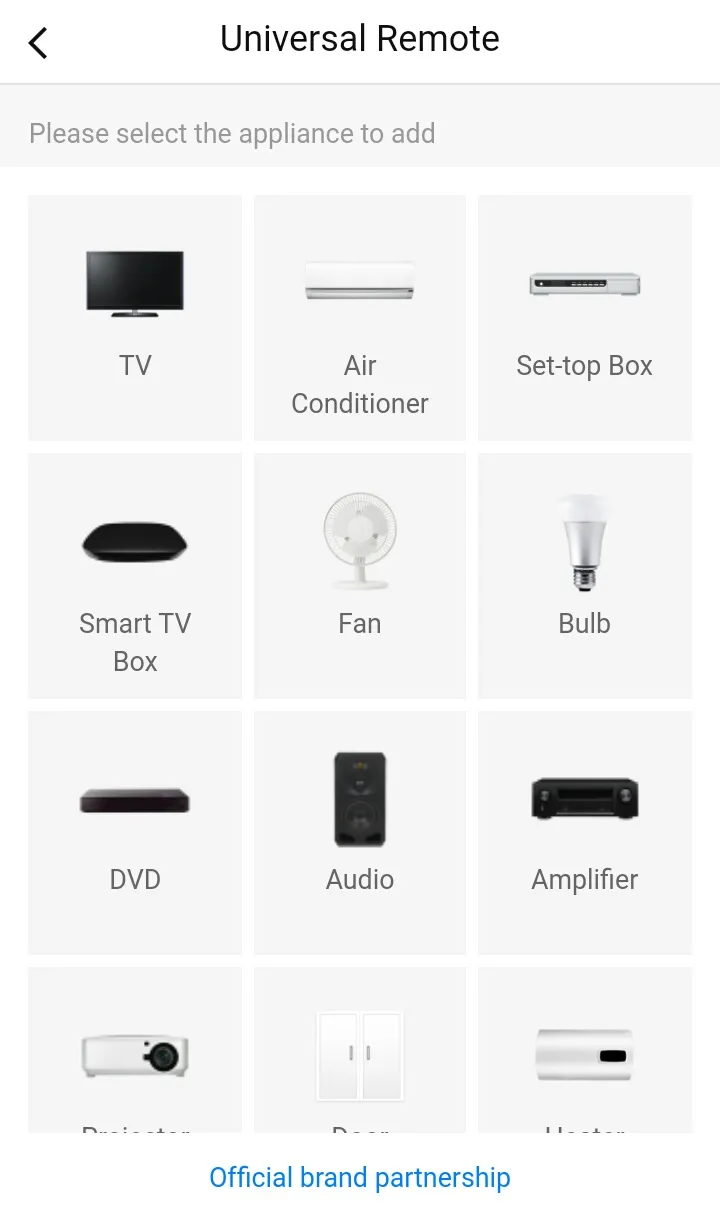
Task: Open the Official brand partnership link
Action: pos(360,1177)
